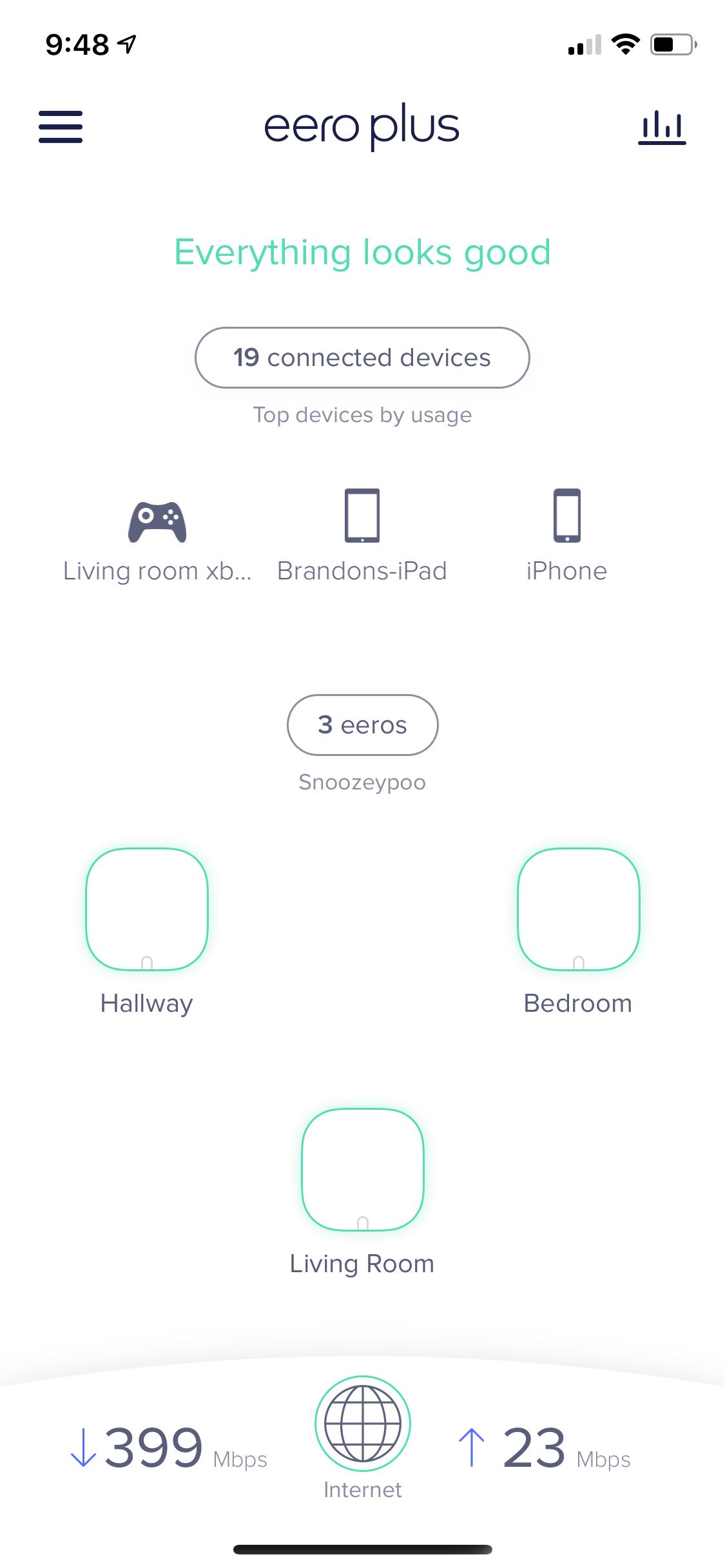This screenshot has width=725, height=1568.
Task: Open the activity statistics chart icon
Action: click(x=662, y=127)
